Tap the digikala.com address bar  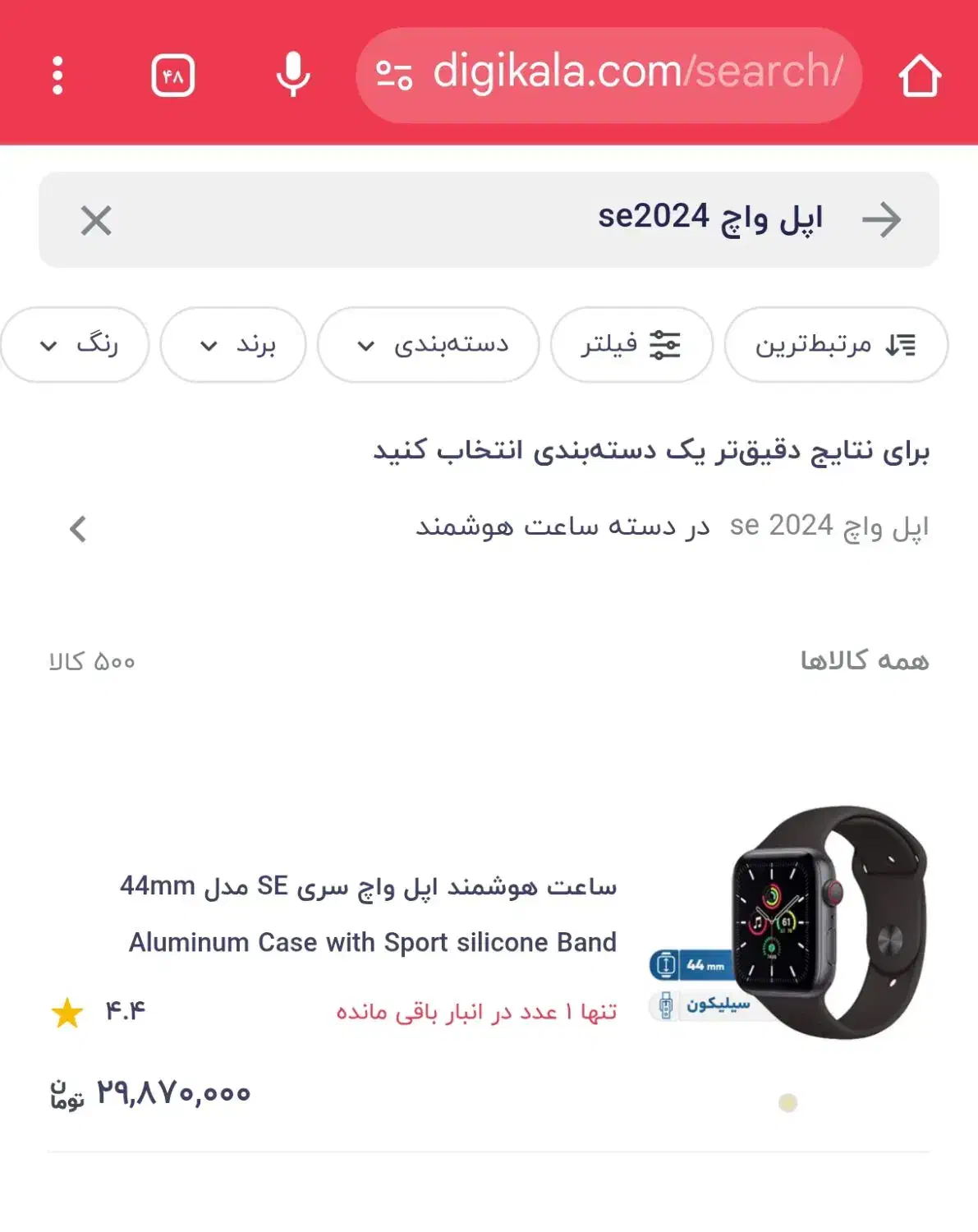608,75
